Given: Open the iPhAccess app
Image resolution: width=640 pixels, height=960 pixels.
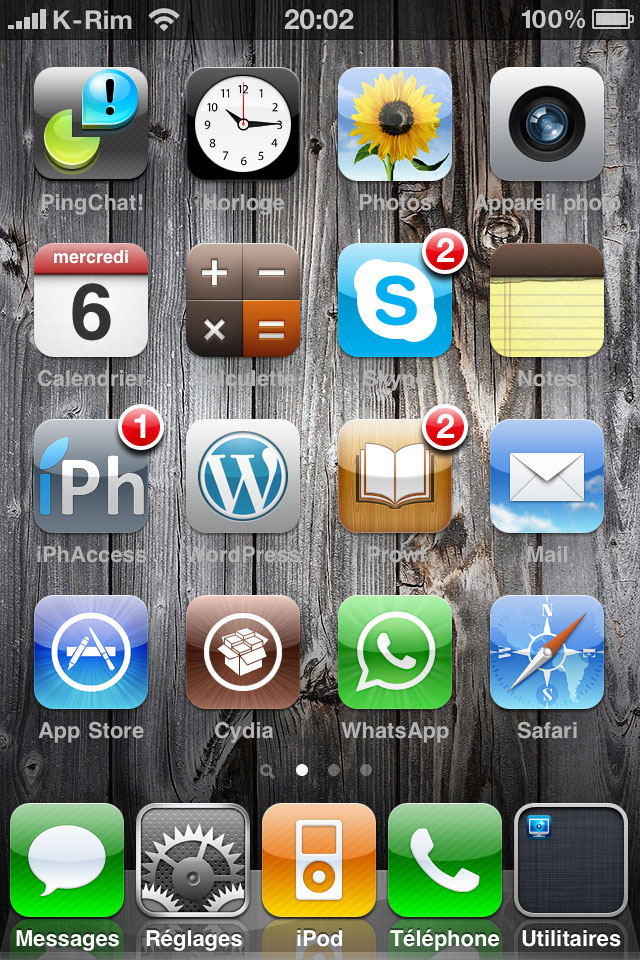Looking at the screenshot, I should (x=91, y=476).
